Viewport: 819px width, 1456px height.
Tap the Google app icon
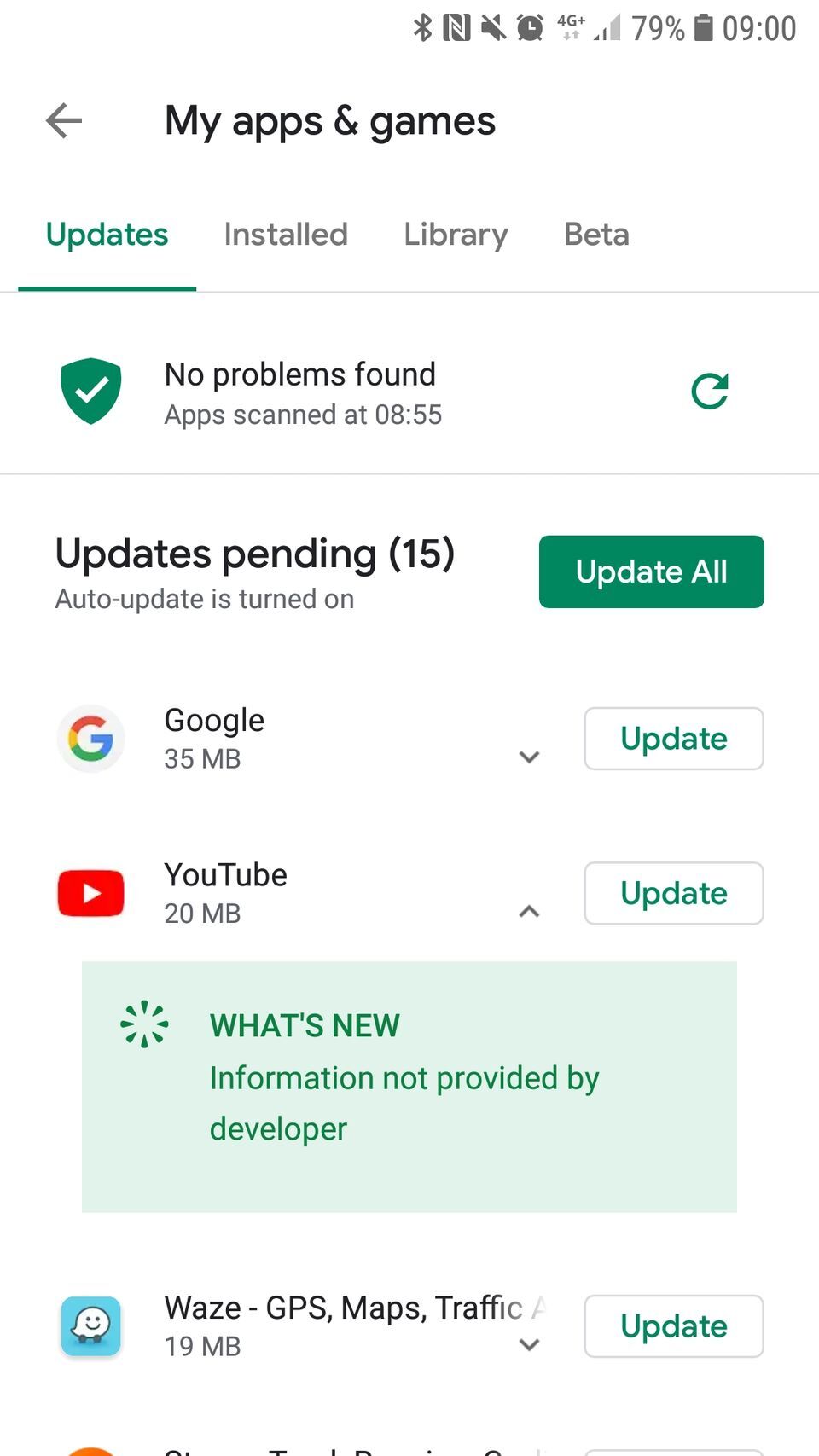pyautogui.click(x=90, y=739)
